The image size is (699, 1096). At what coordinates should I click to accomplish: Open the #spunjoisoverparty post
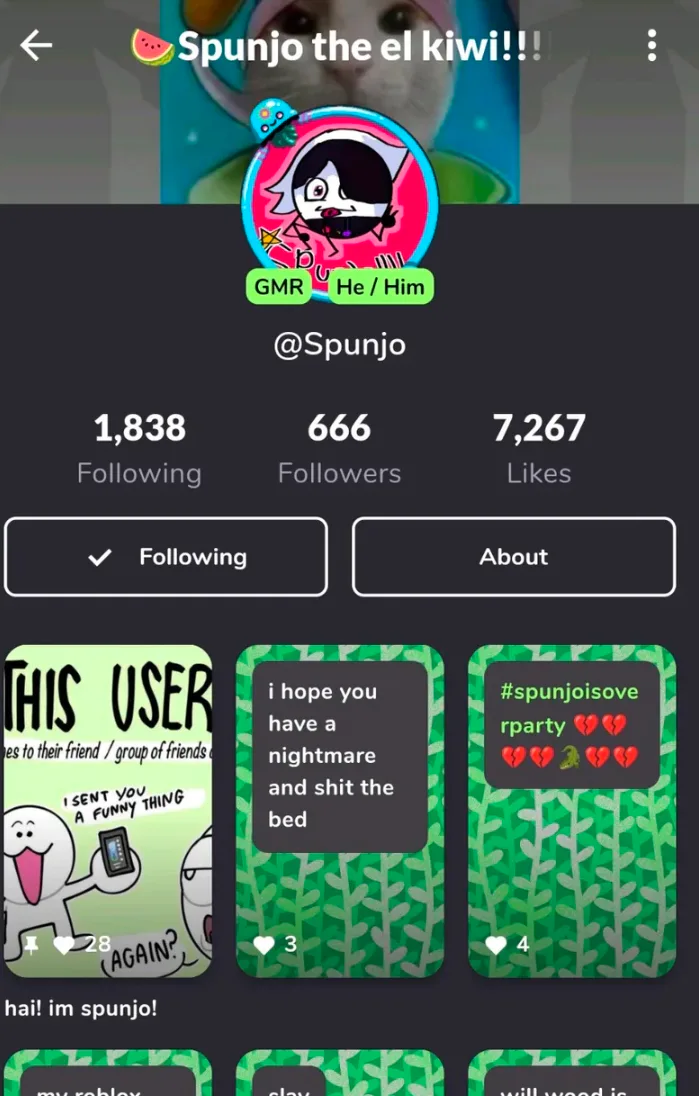pyautogui.click(x=572, y=811)
